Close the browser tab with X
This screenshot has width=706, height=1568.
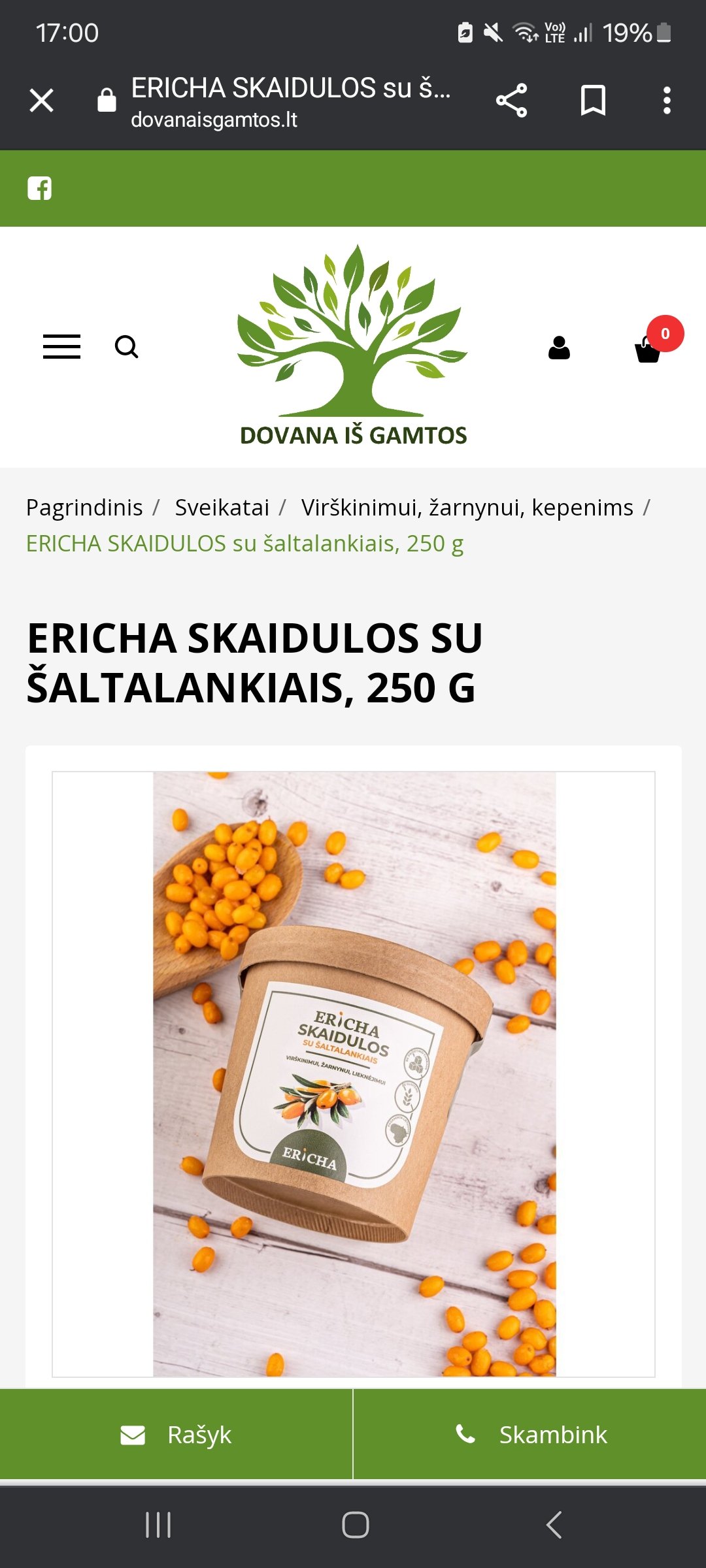(42, 101)
